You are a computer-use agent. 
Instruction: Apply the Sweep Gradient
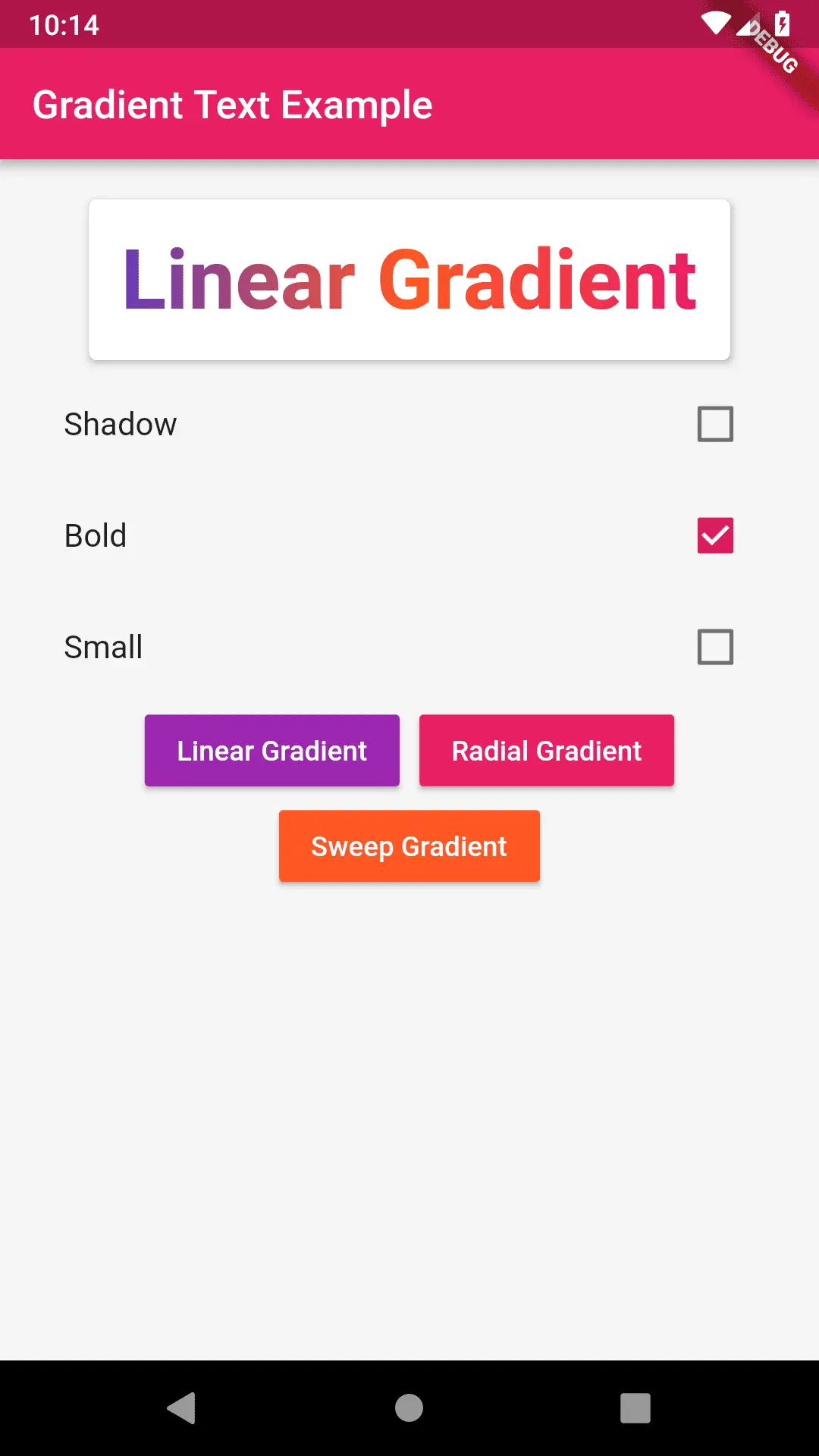(x=409, y=846)
